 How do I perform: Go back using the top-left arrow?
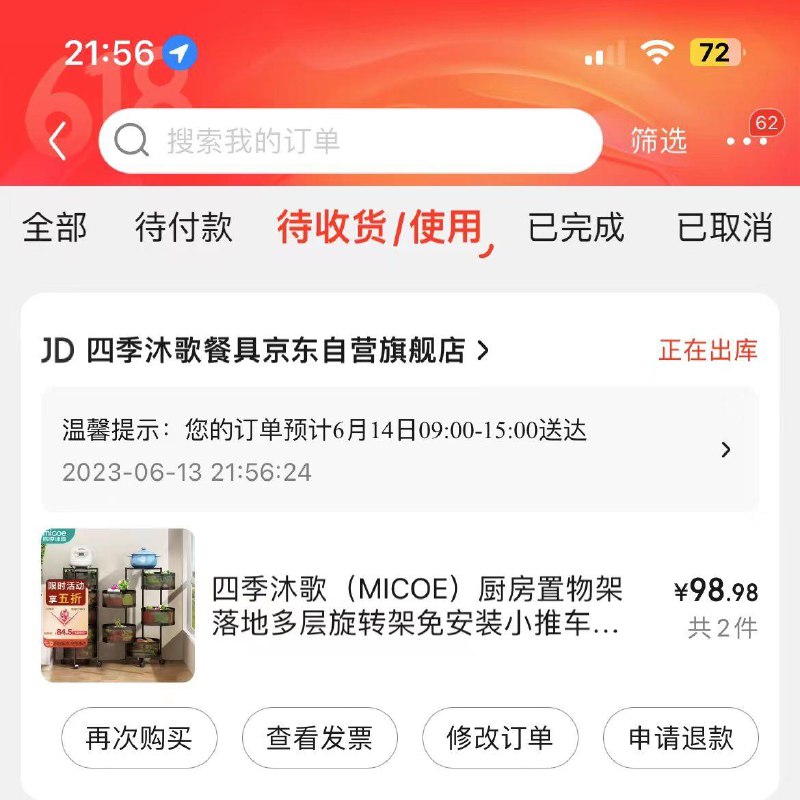click(57, 141)
